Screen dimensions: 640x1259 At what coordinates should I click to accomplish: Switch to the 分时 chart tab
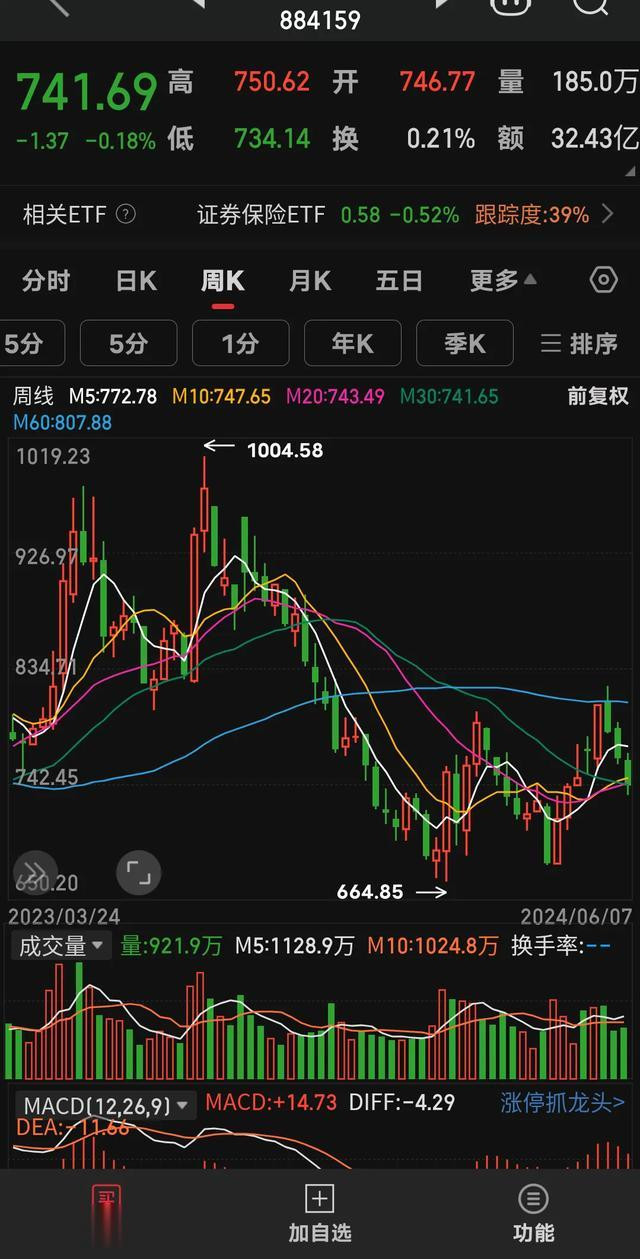click(x=46, y=281)
